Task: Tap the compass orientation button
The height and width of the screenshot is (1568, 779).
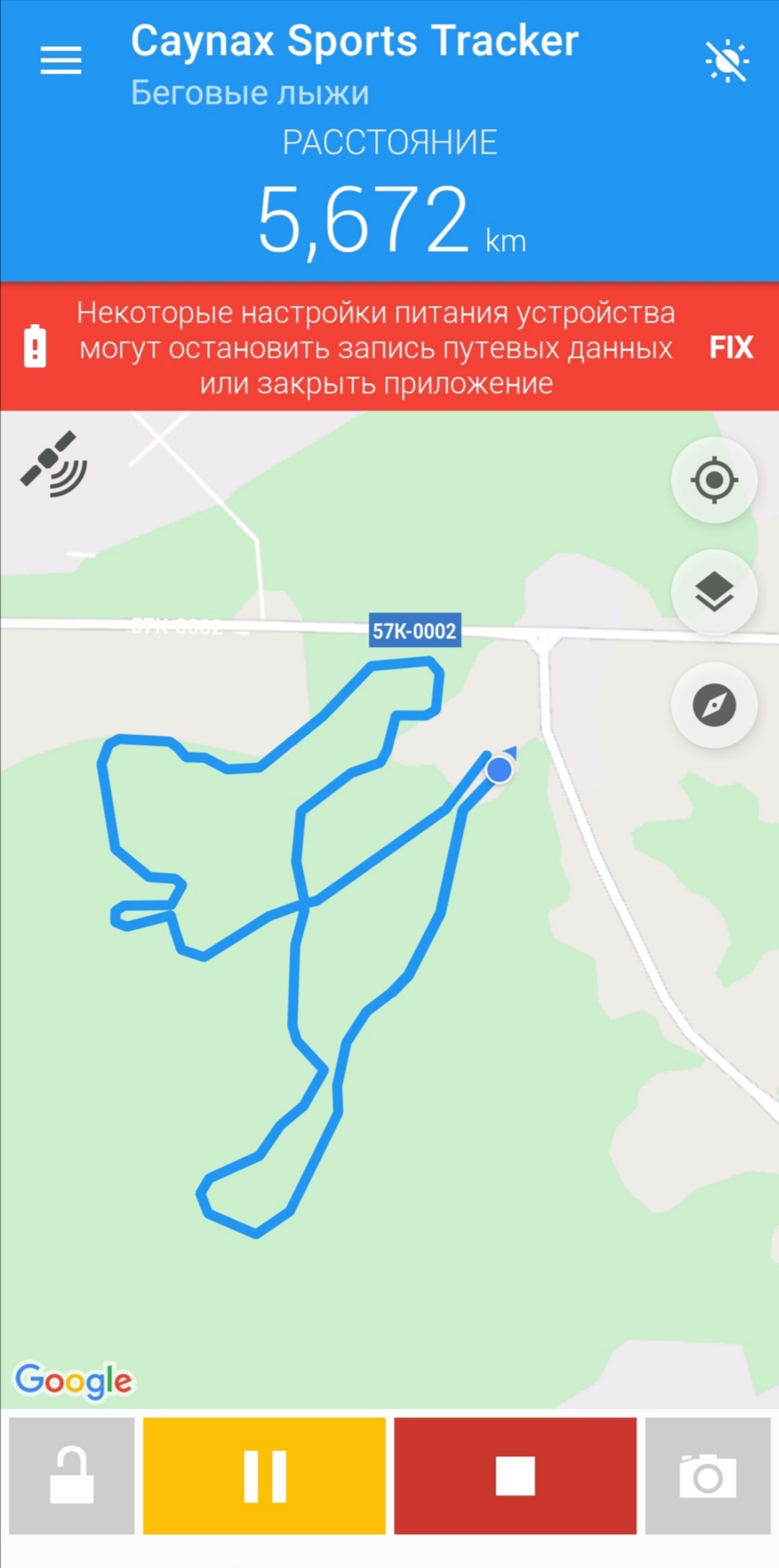Action: 713,705
